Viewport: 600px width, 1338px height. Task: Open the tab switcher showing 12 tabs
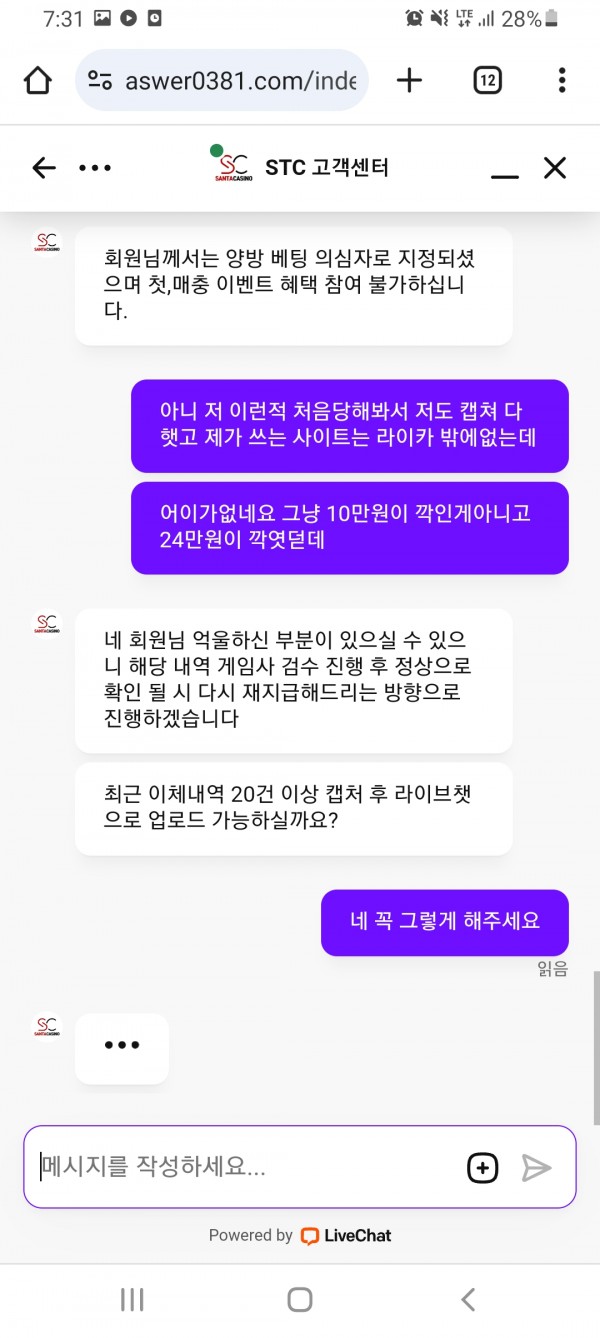487,81
